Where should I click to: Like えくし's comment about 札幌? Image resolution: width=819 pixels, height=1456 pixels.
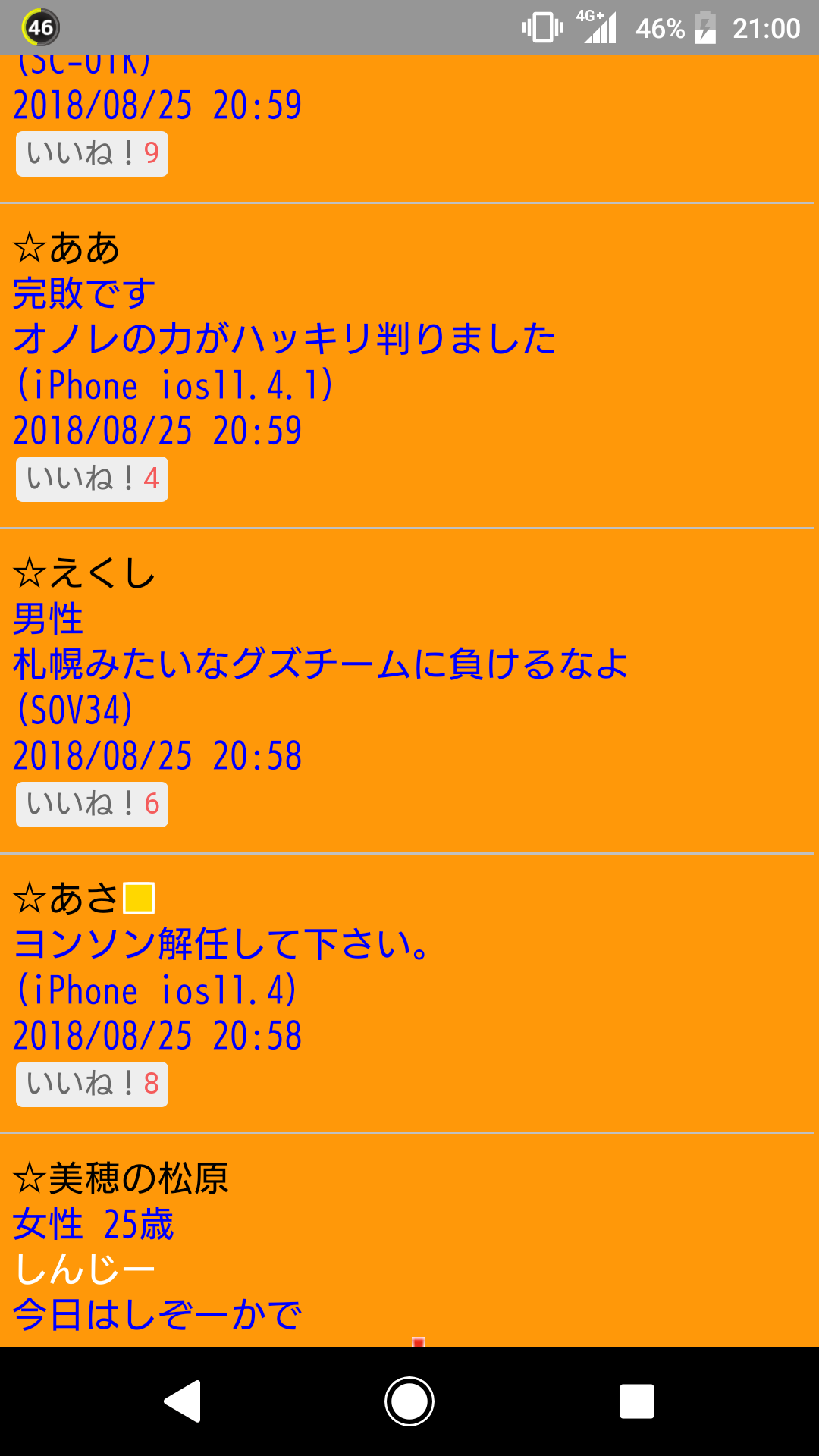pos(92,805)
